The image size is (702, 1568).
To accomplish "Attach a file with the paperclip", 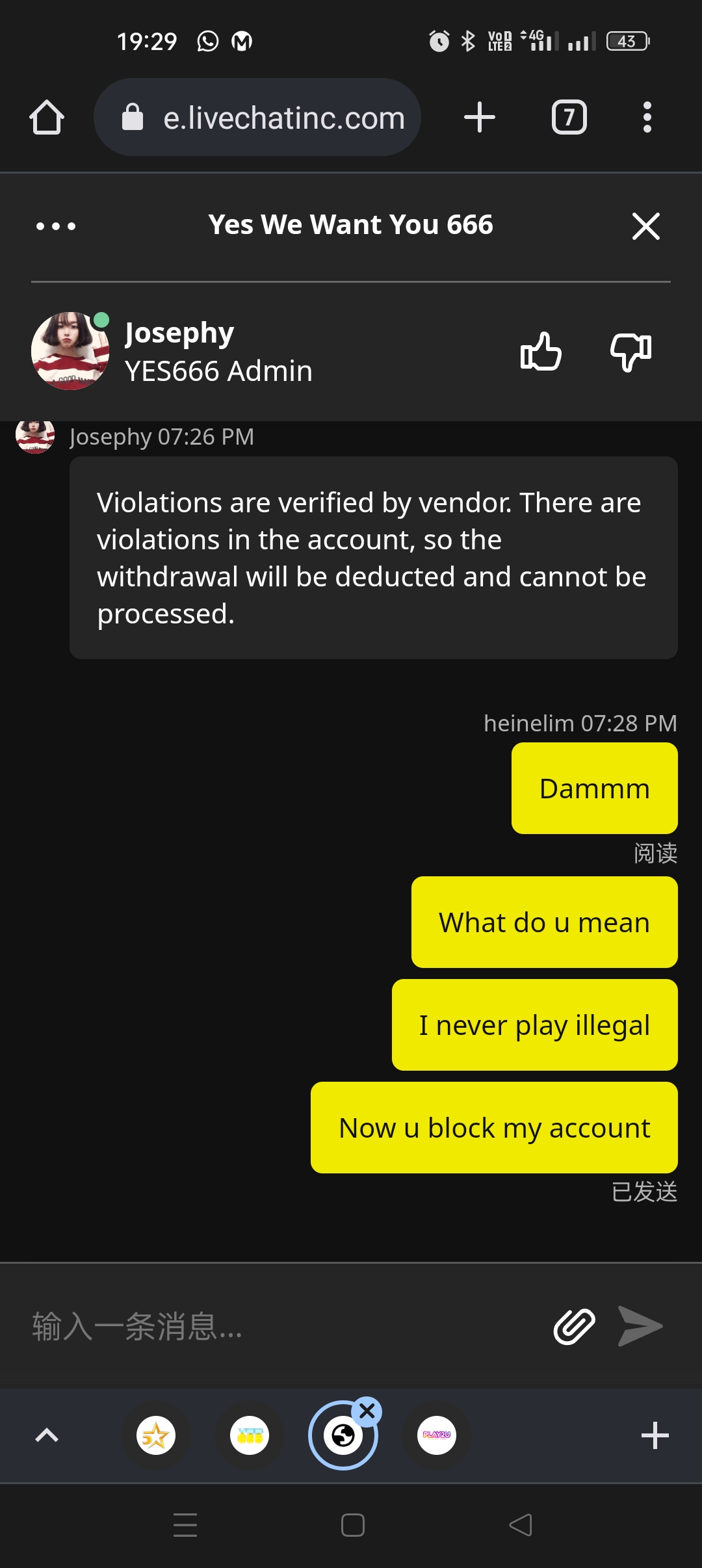I will 574,1326.
